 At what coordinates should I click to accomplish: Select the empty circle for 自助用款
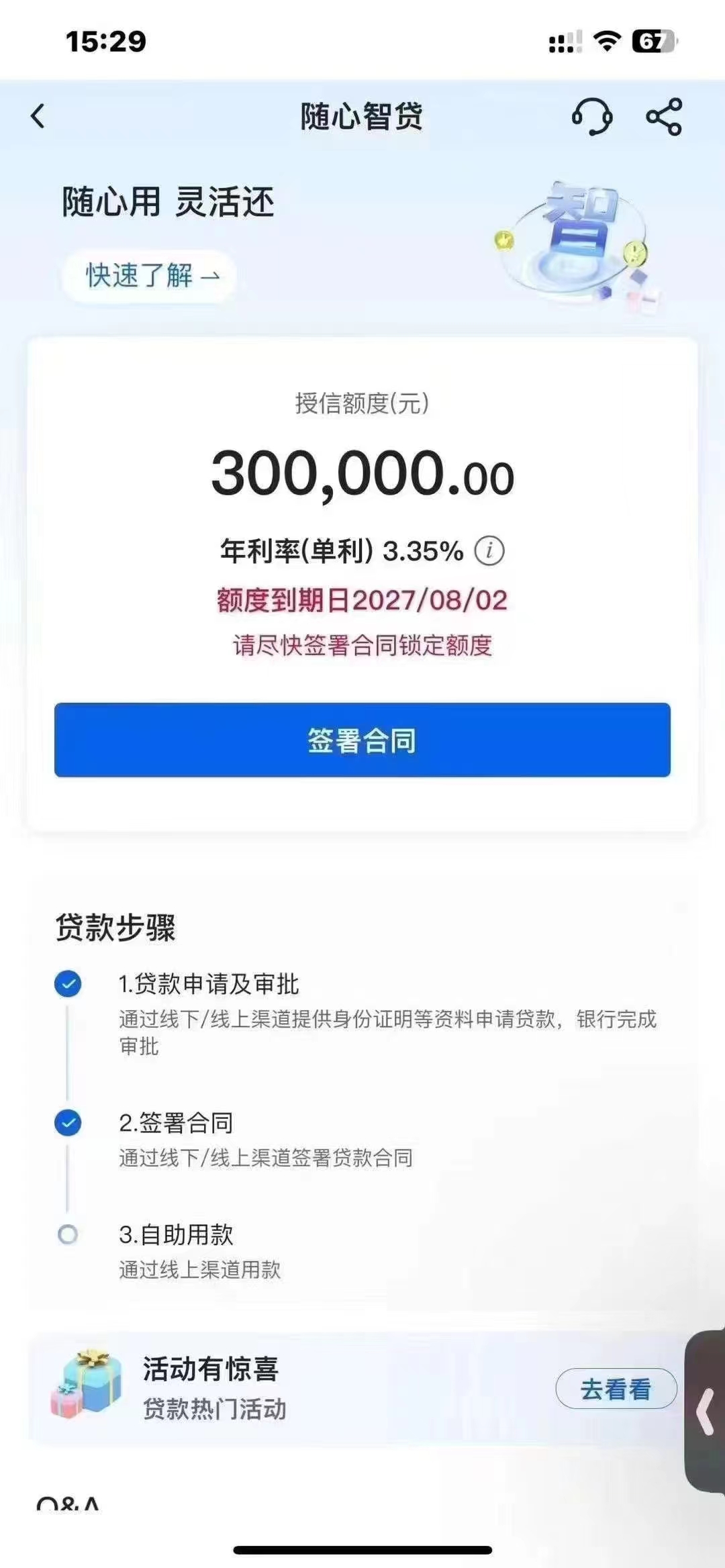click(67, 1232)
